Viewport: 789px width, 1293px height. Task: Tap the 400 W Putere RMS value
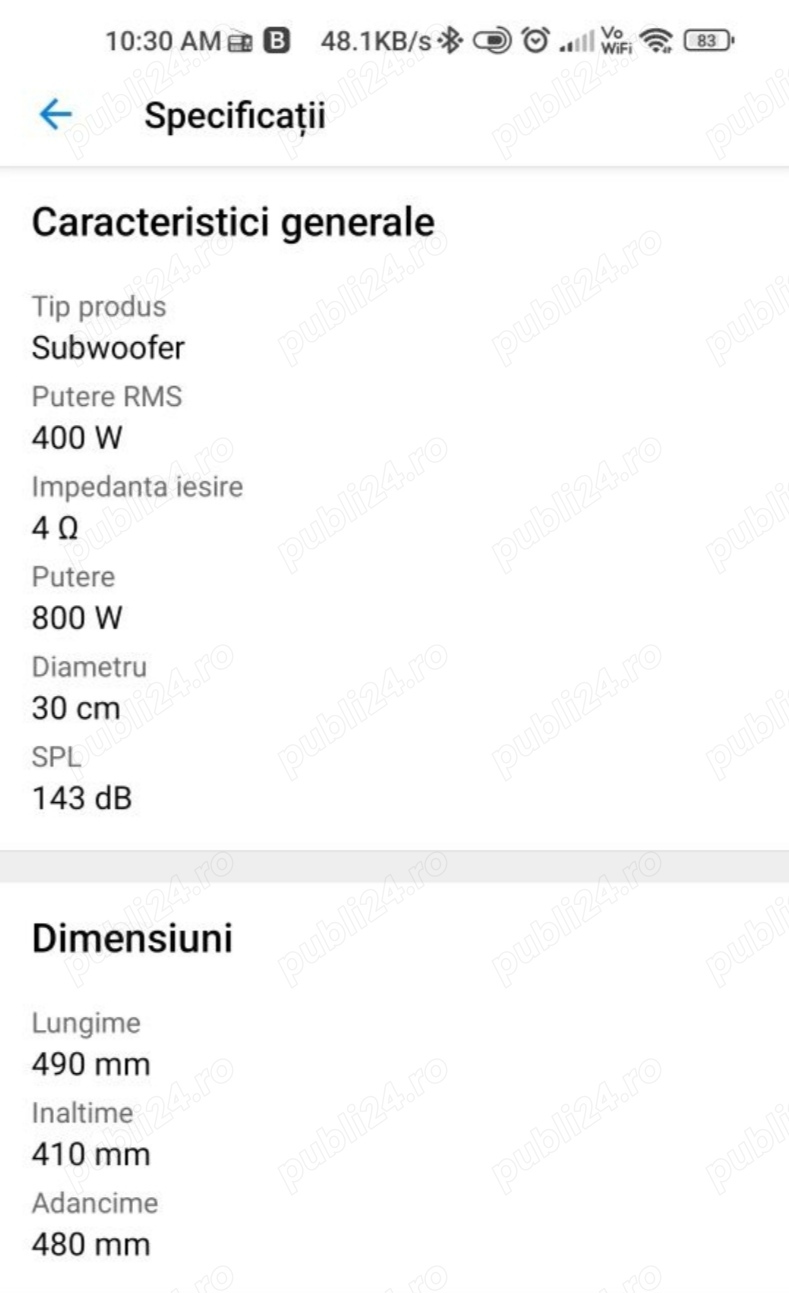(77, 437)
